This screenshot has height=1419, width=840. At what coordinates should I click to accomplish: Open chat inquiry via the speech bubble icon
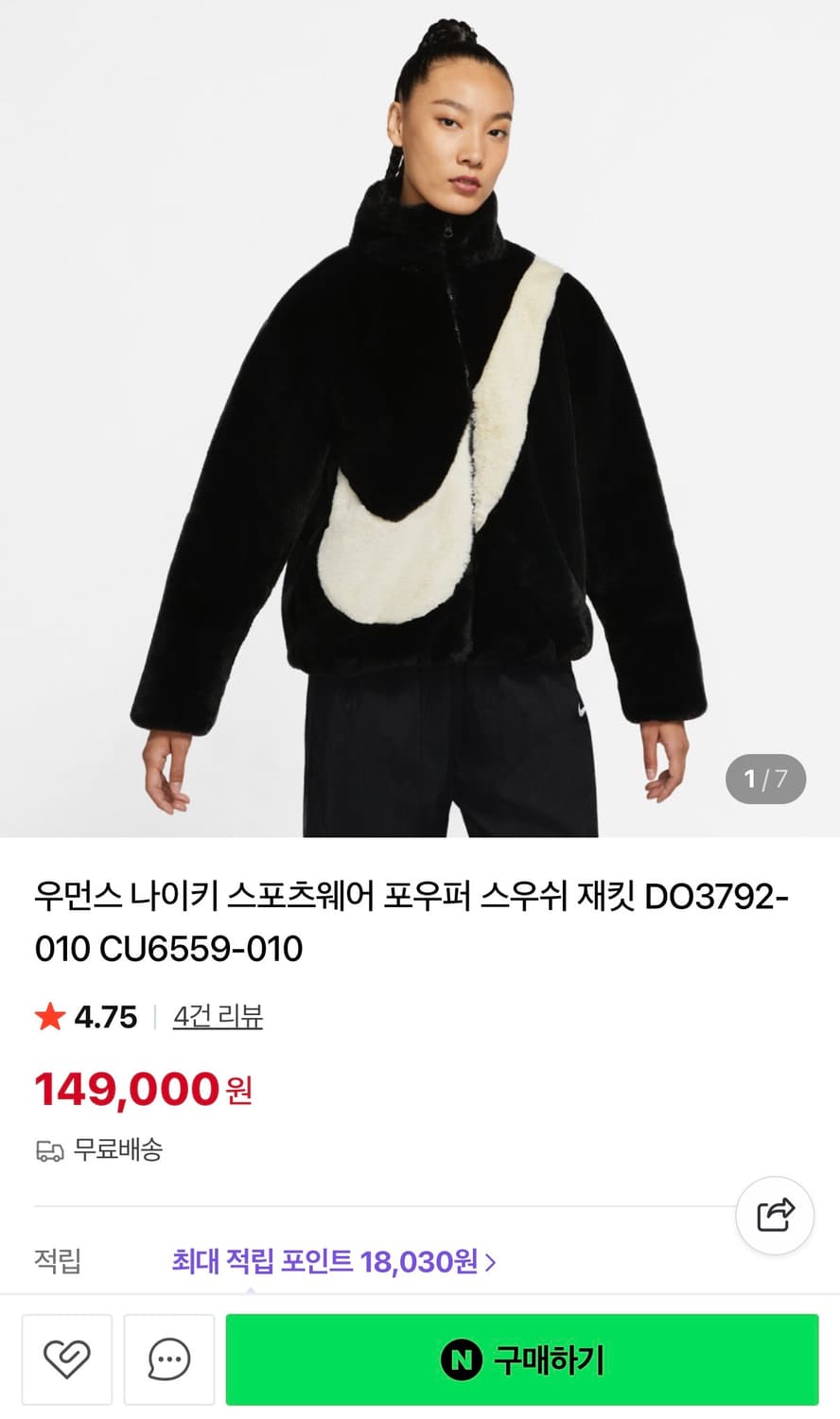click(x=168, y=1359)
